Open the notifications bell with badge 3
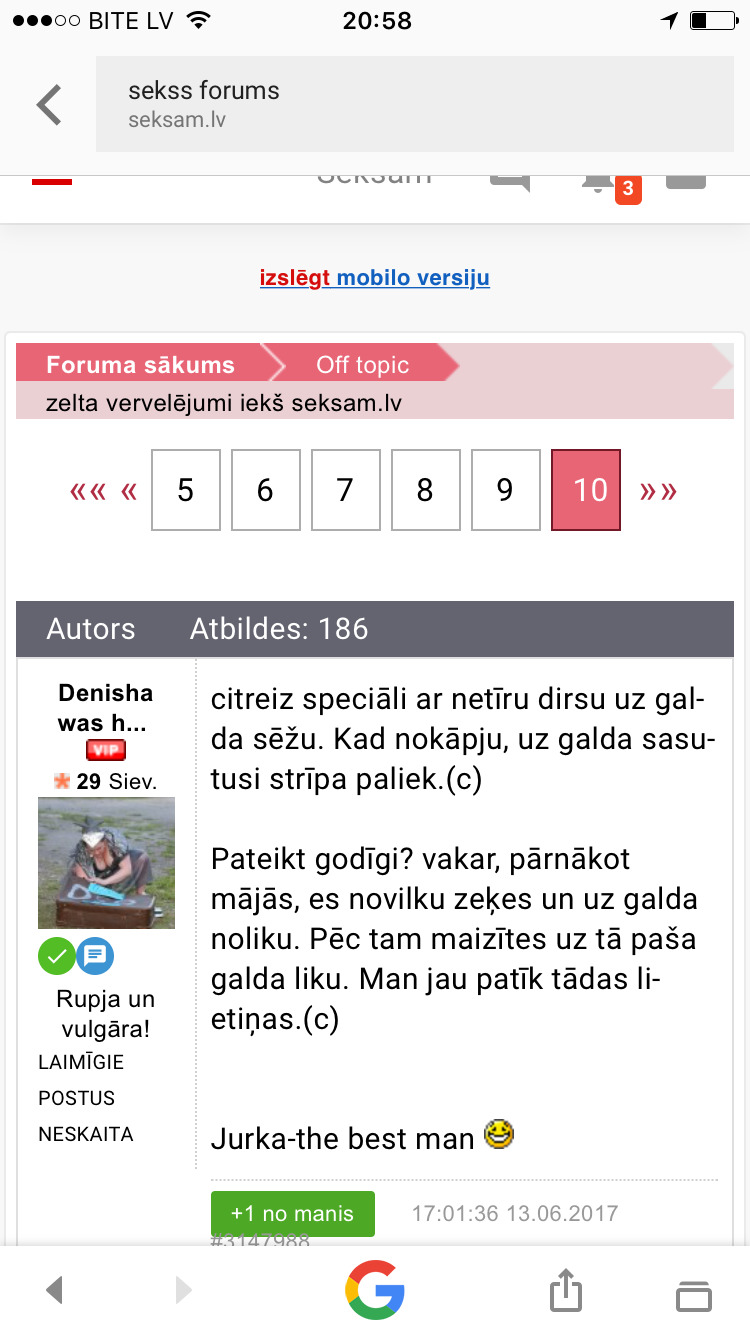750x1334 pixels. tap(599, 182)
